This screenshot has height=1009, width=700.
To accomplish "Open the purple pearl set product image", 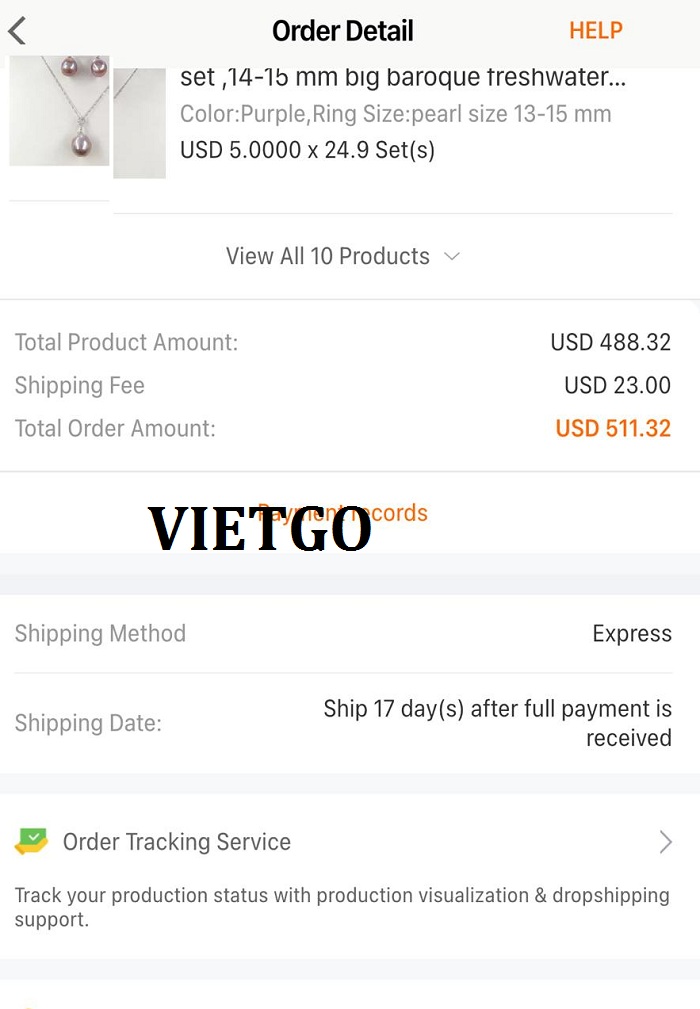I will [x=60, y=112].
